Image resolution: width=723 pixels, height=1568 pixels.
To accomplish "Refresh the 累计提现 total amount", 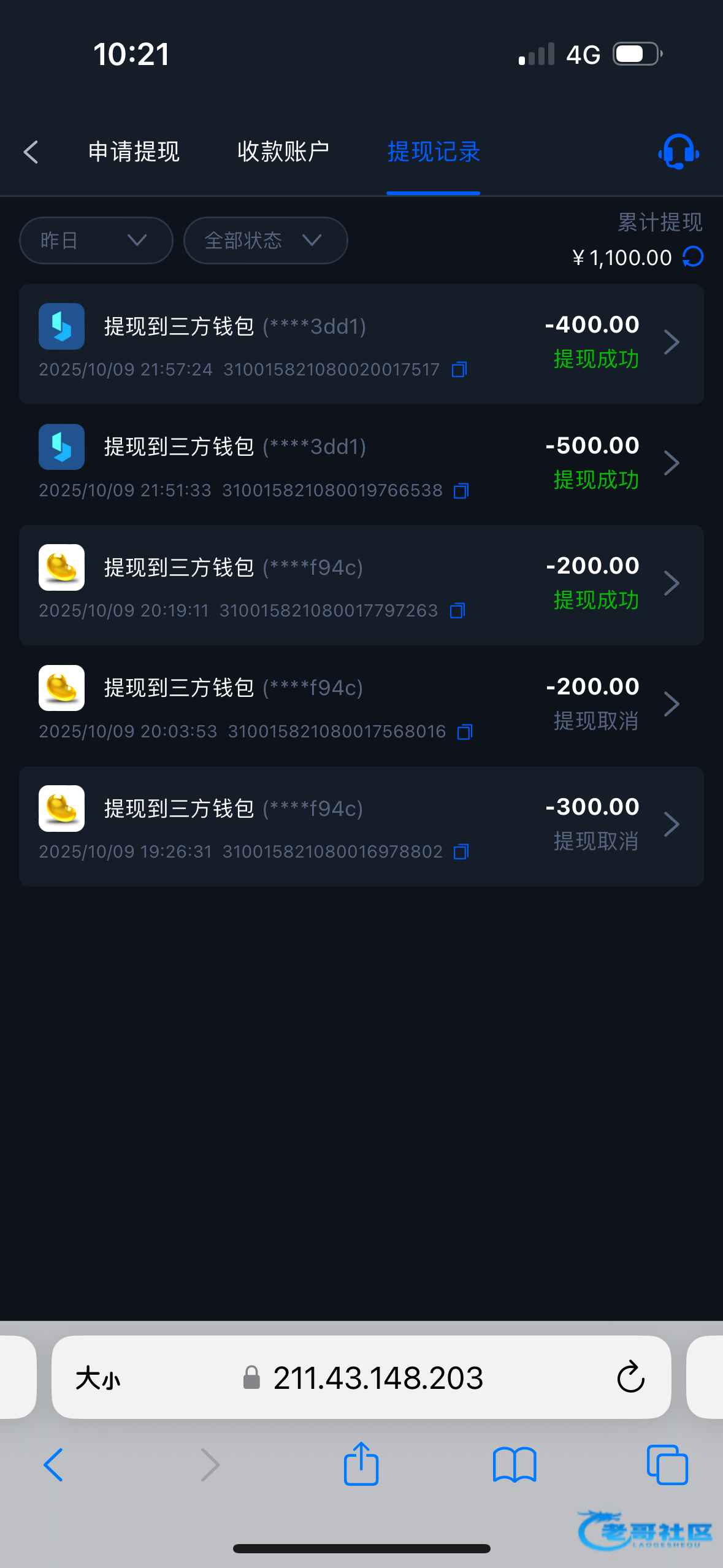I will point(694,257).
